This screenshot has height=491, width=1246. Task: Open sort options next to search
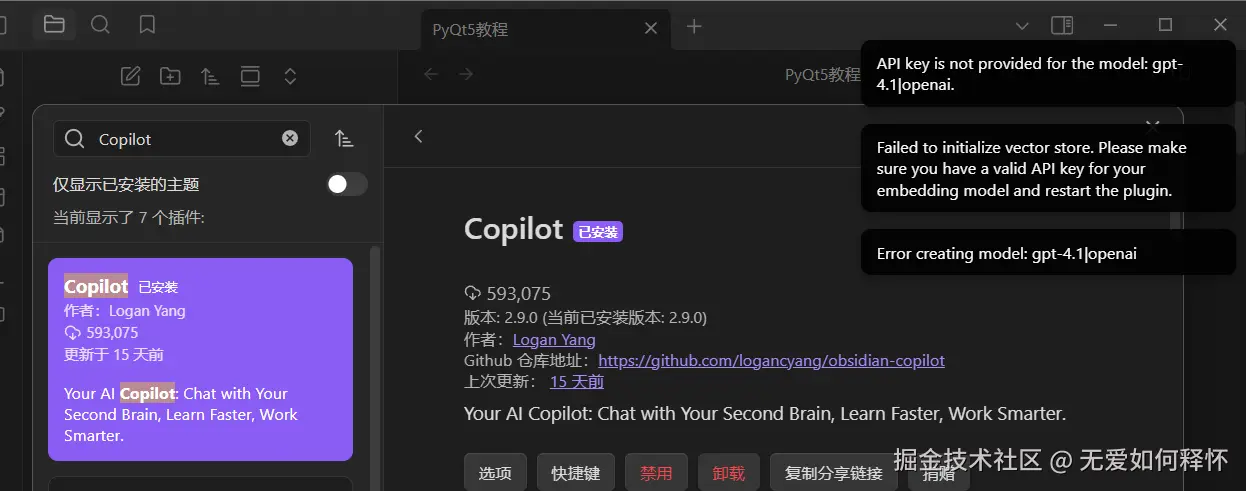(x=344, y=139)
